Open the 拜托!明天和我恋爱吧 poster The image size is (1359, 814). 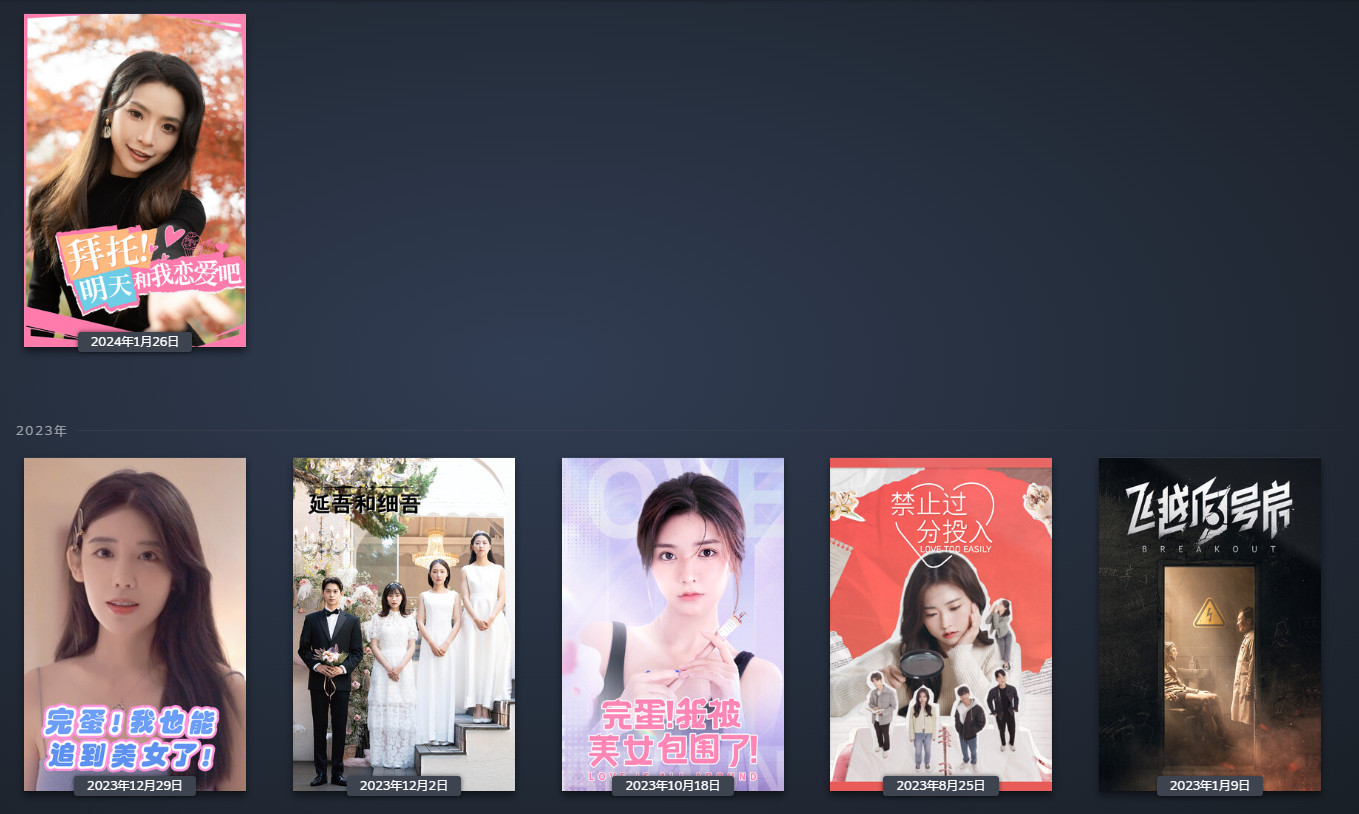point(135,180)
